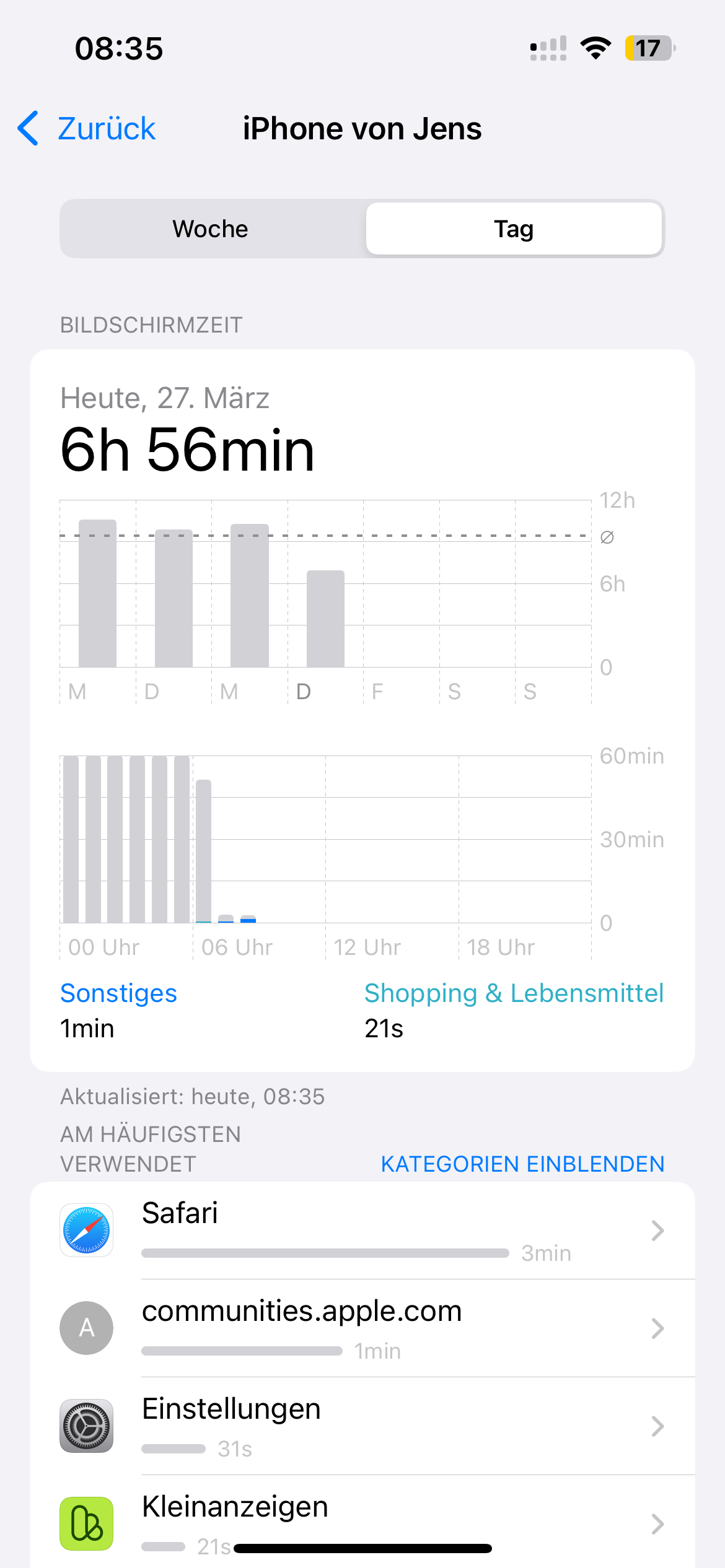Select the Tag segment
The height and width of the screenshot is (1568, 725).
pyautogui.click(x=513, y=229)
